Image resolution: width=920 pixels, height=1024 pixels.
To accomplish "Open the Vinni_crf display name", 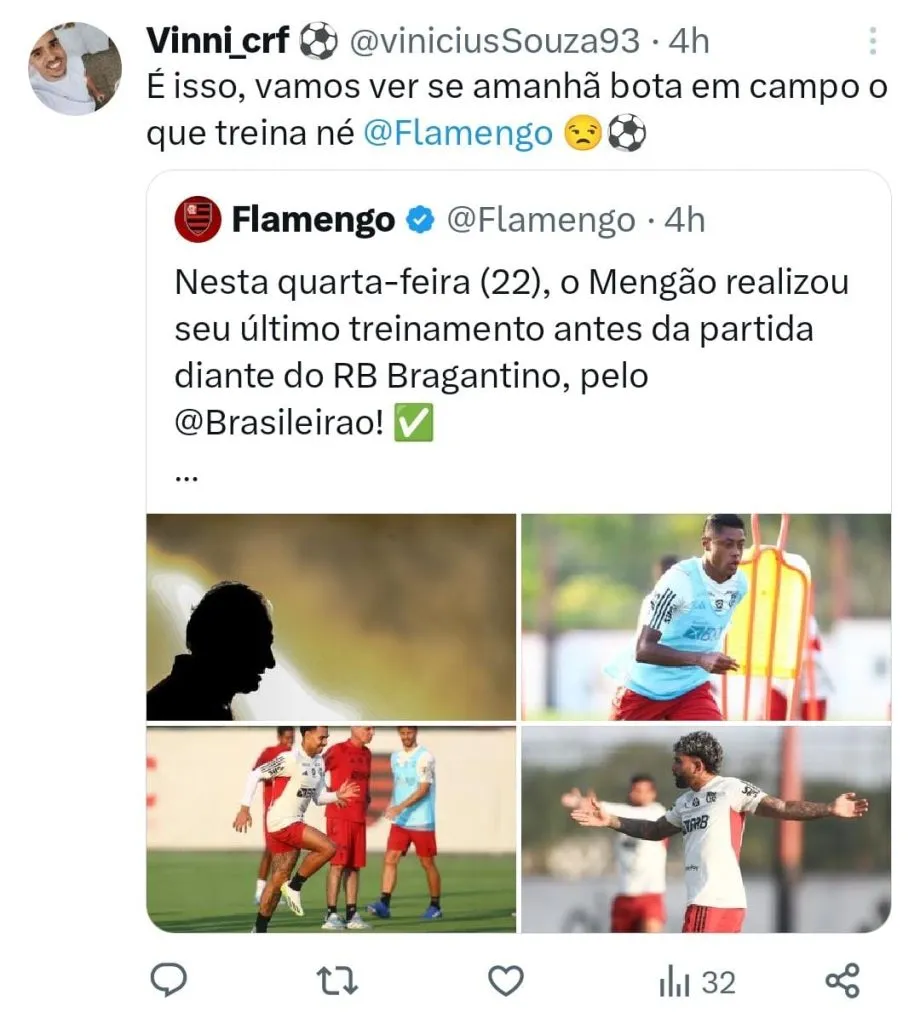I will [217, 41].
